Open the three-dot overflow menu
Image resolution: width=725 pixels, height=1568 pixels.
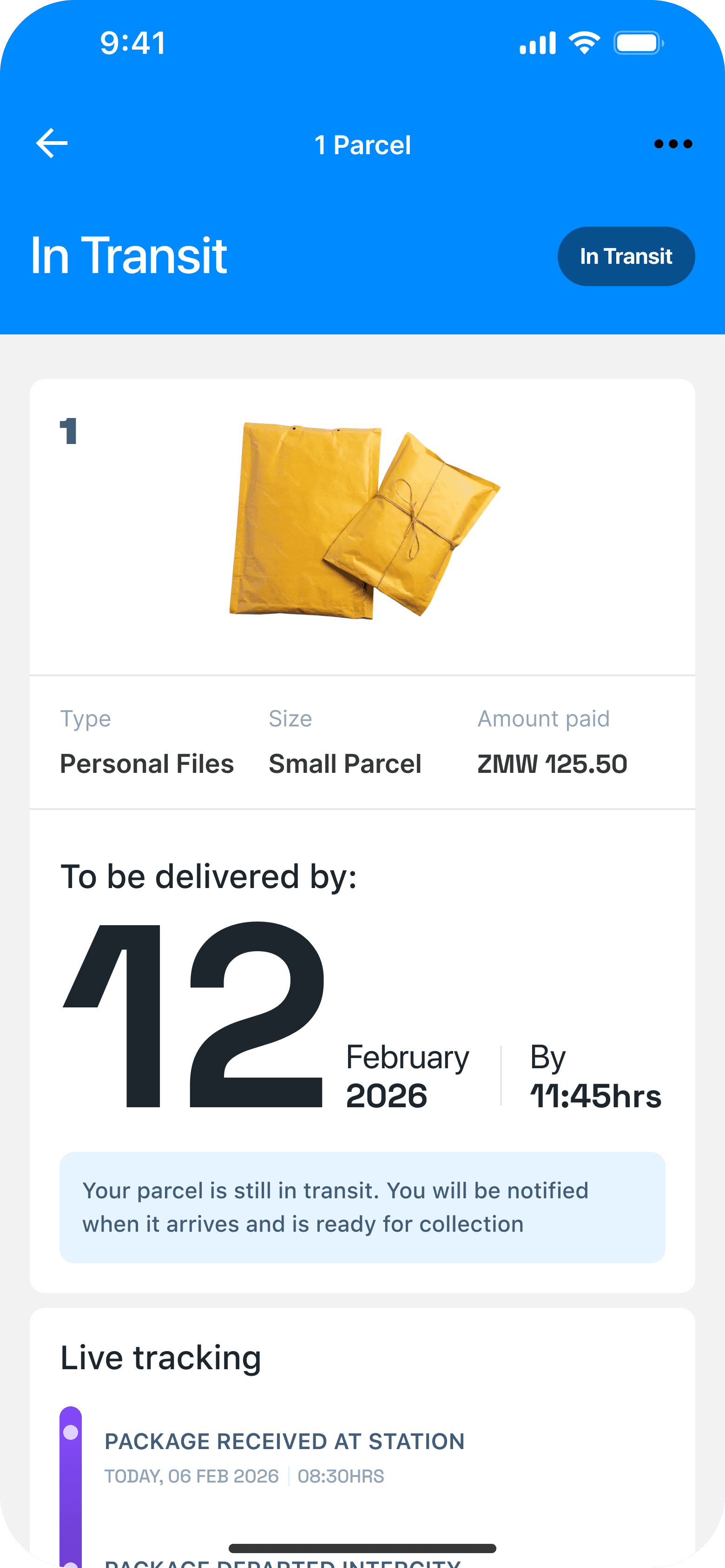(x=672, y=144)
